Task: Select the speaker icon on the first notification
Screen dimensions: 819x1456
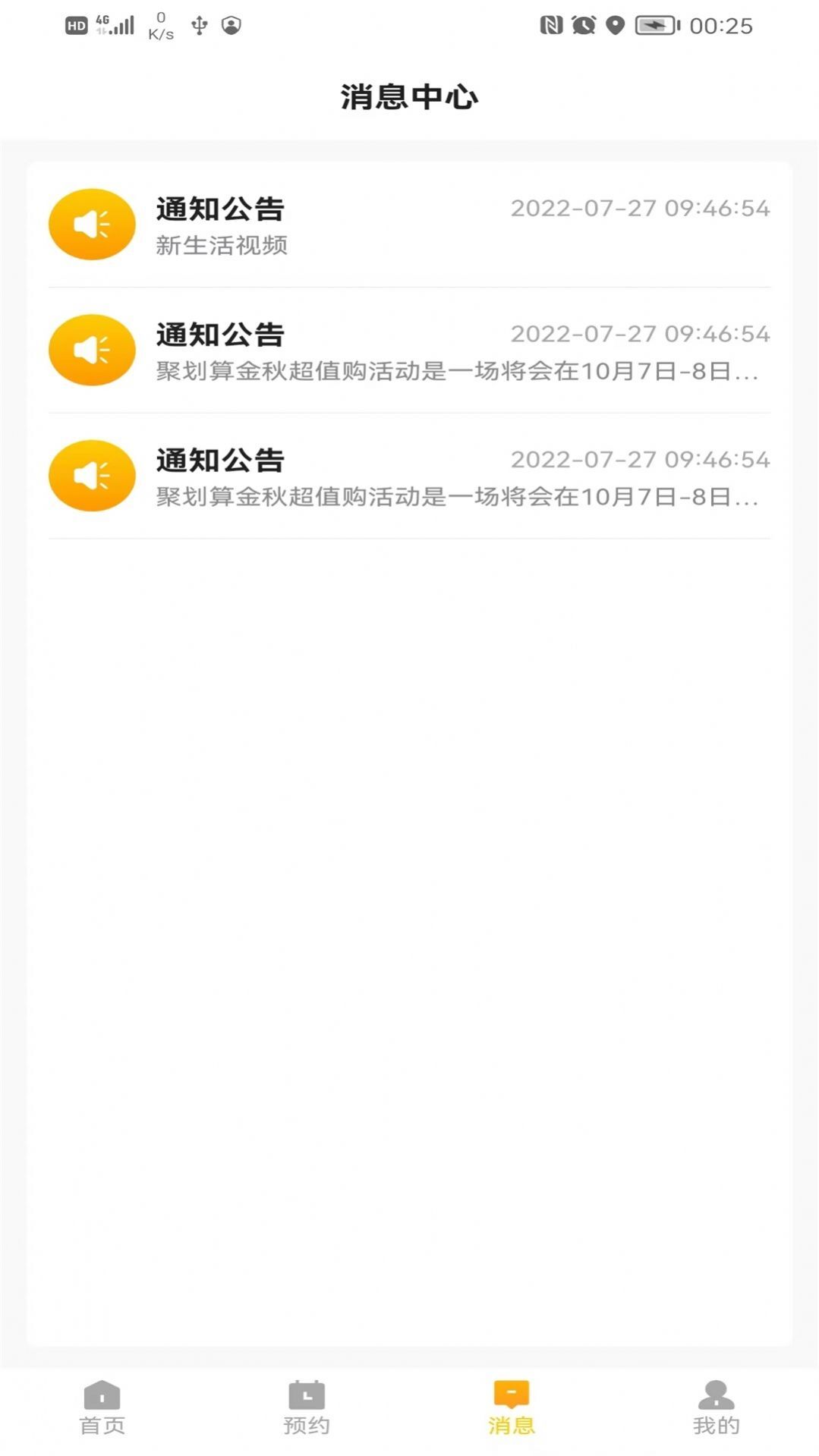Action: click(x=91, y=224)
